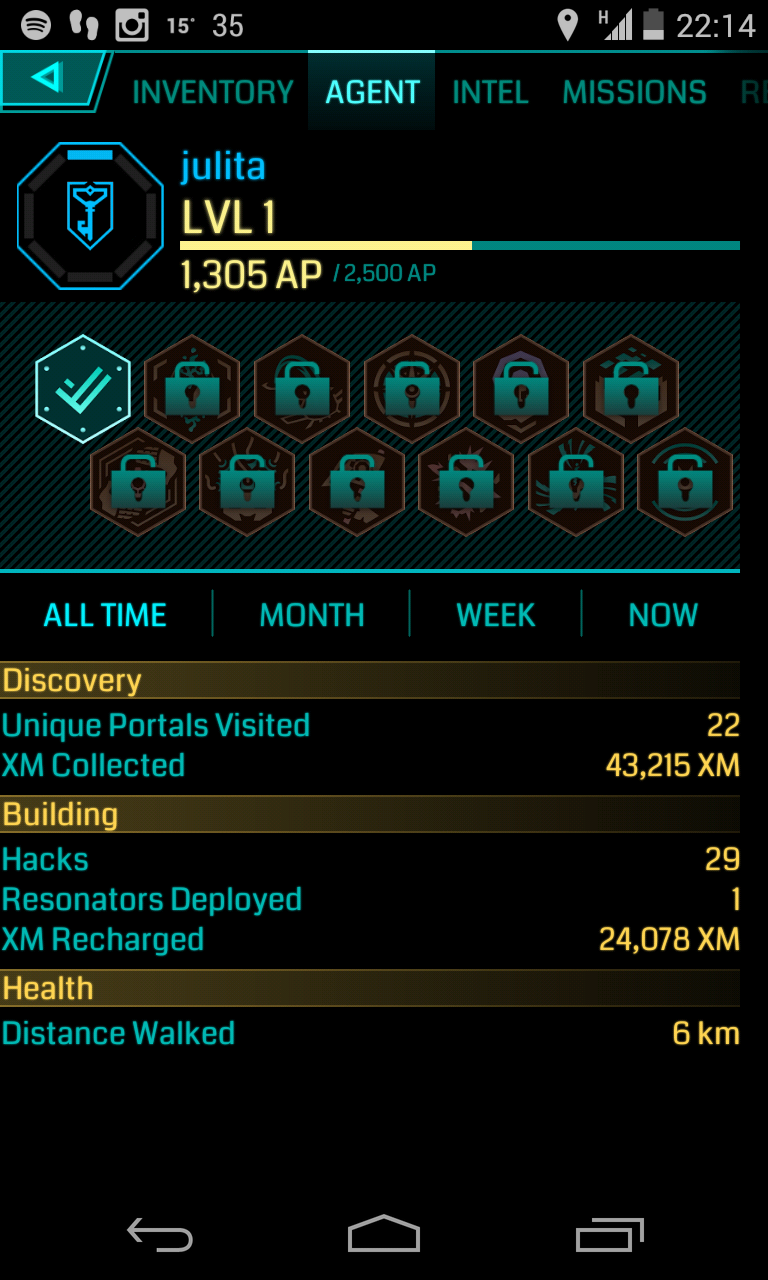Open recent apps overview
This screenshot has width=768, height=1280.
[609, 1234]
